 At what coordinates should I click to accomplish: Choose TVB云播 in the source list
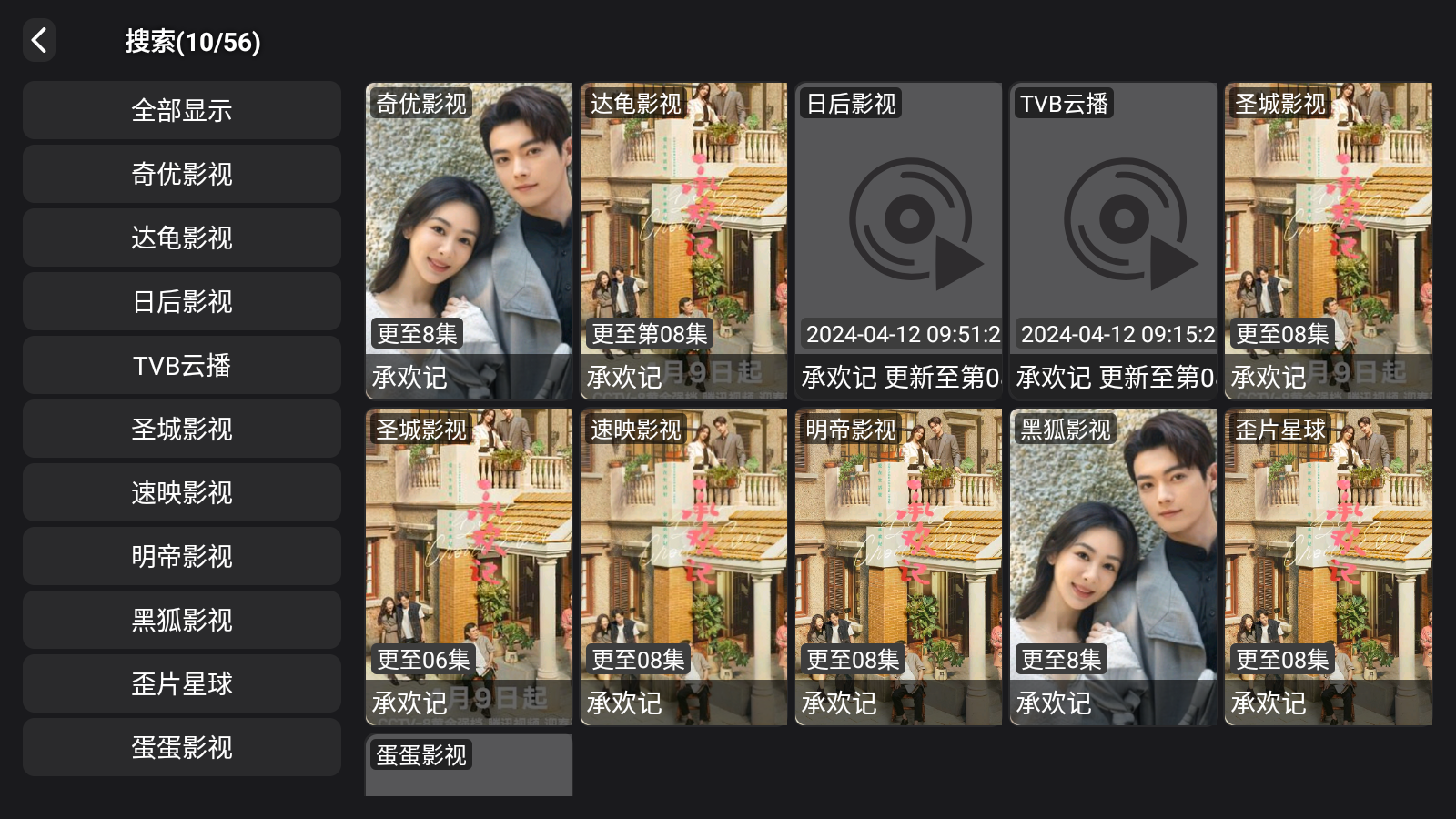[182, 365]
